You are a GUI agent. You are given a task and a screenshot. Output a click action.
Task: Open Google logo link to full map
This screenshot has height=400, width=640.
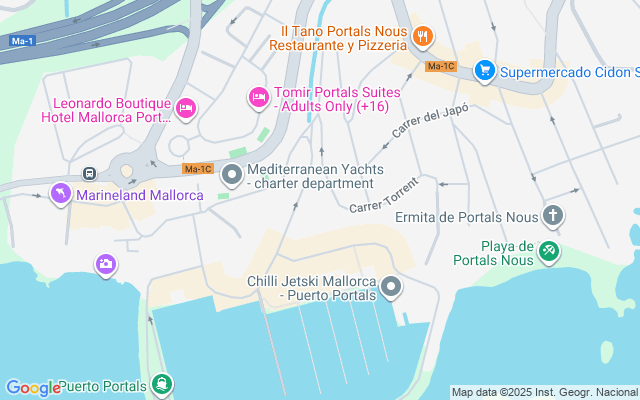coord(33,388)
